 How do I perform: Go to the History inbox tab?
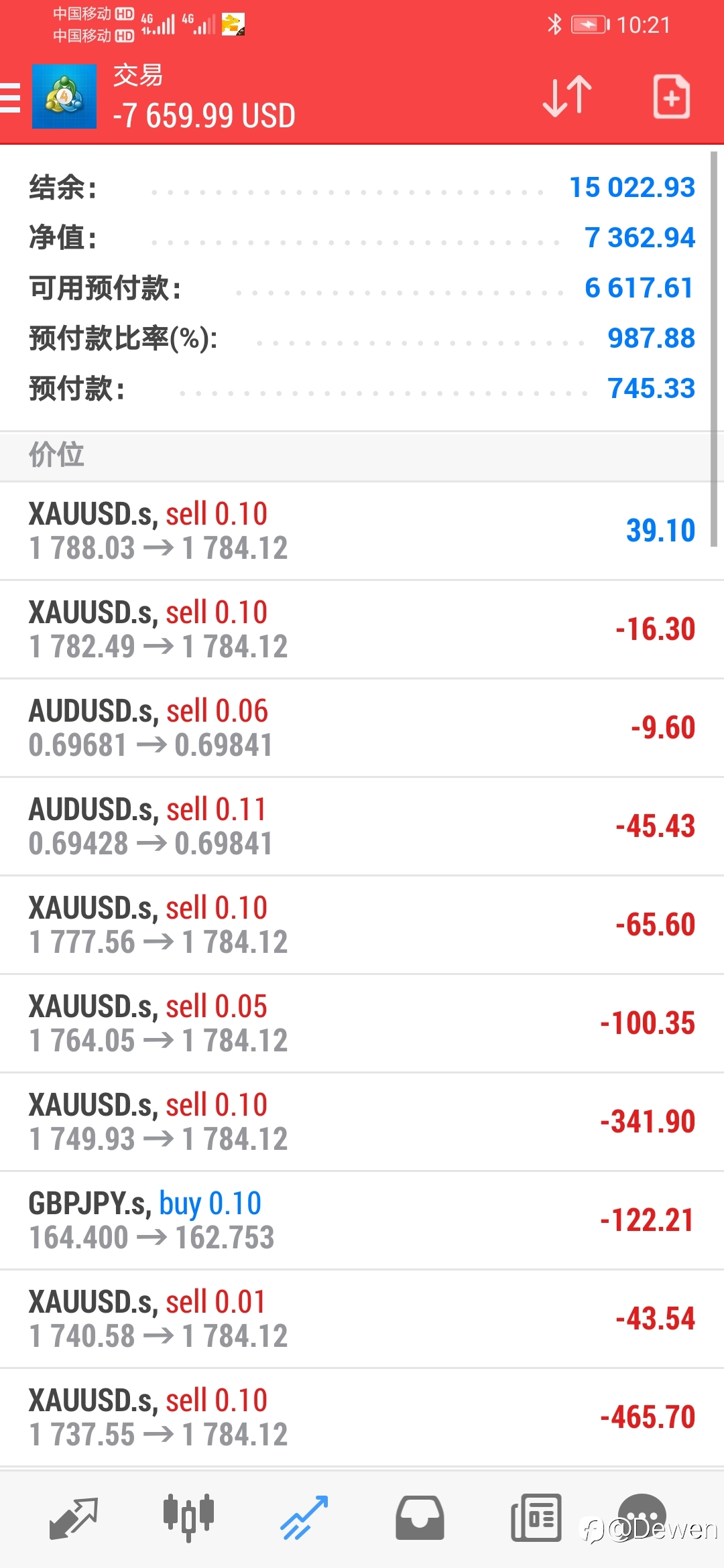pyautogui.click(x=420, y=1518)
